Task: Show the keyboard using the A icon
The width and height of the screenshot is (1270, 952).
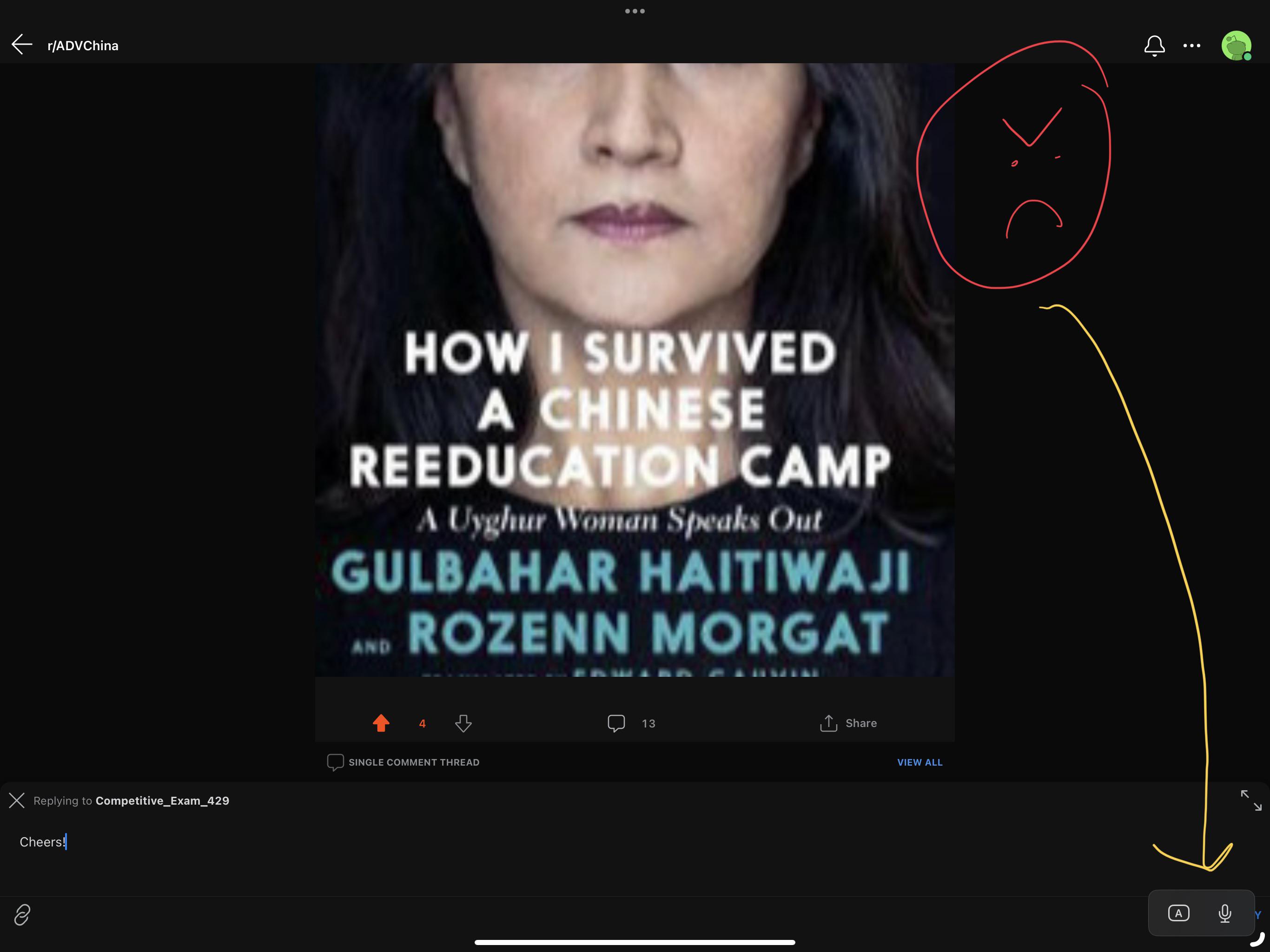Action: pos(1178,913)
